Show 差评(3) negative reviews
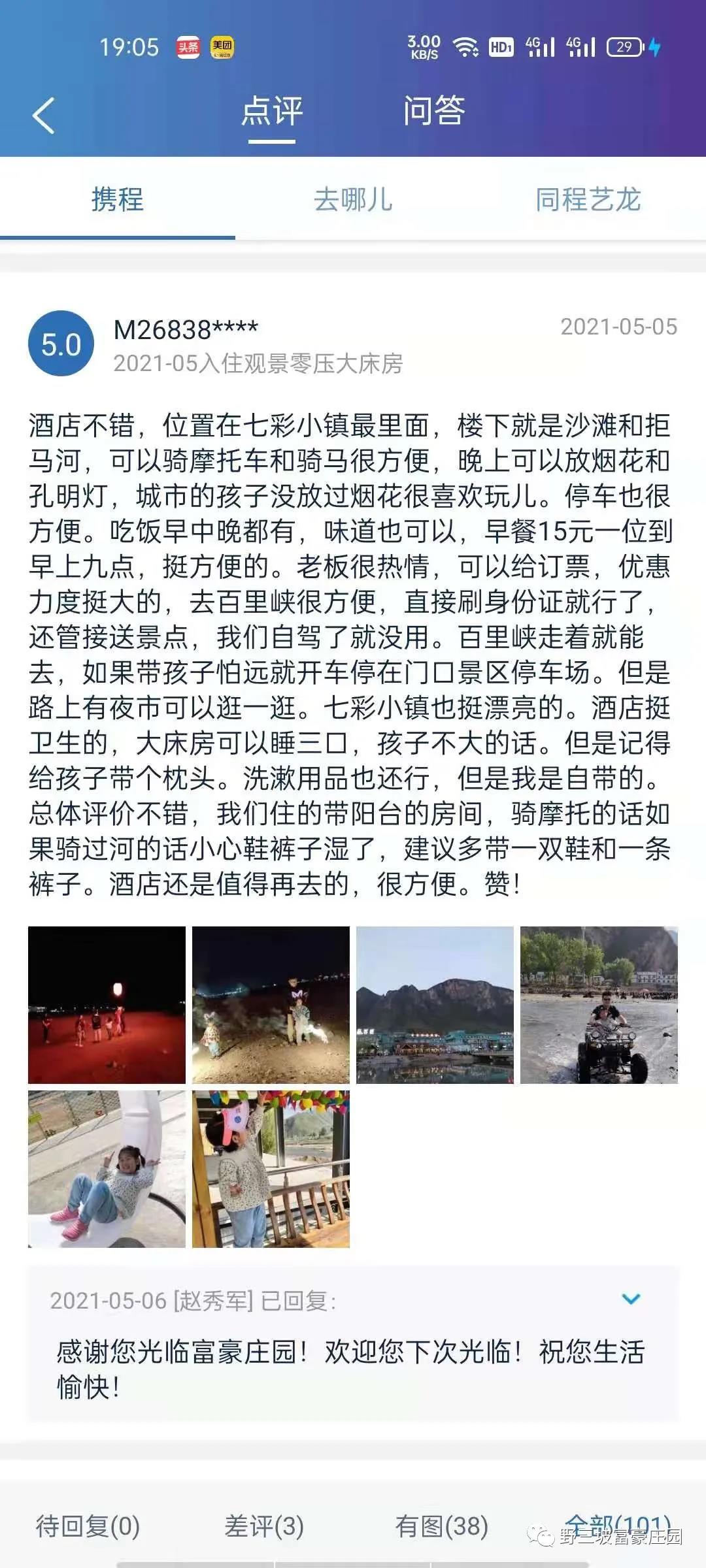 point(264,1527)
